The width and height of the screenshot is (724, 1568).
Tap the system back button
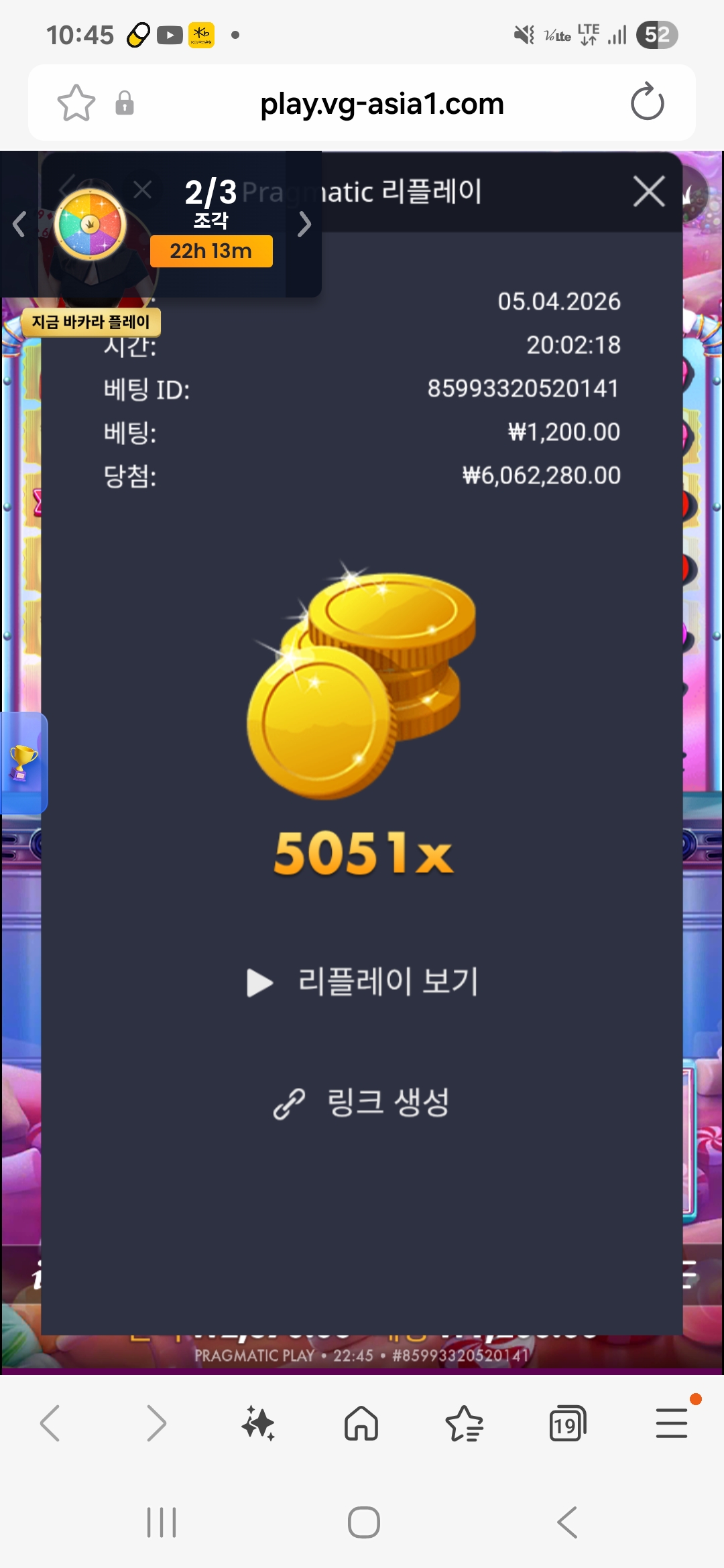[x=567, y=1522]
